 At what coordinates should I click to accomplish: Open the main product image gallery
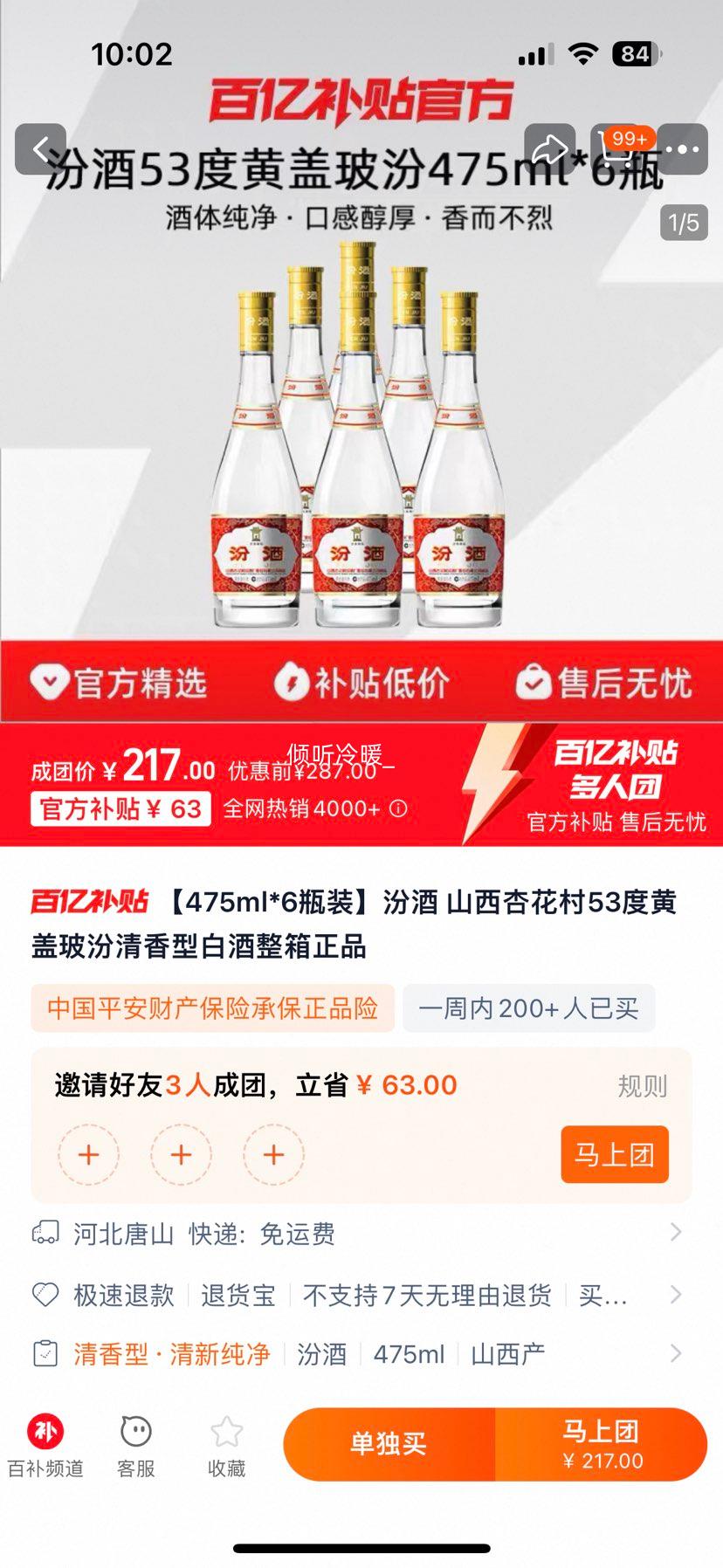point(361,437)
